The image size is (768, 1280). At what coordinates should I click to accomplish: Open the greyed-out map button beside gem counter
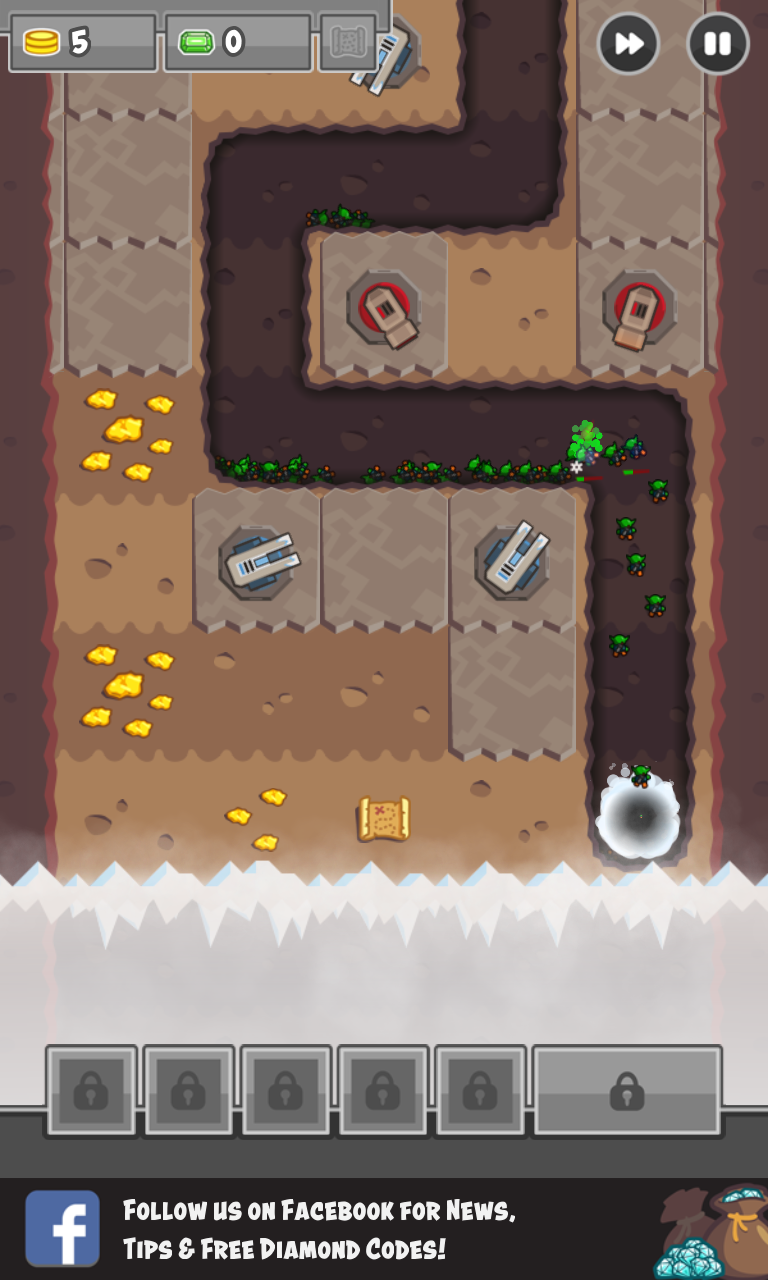point(347,42)
